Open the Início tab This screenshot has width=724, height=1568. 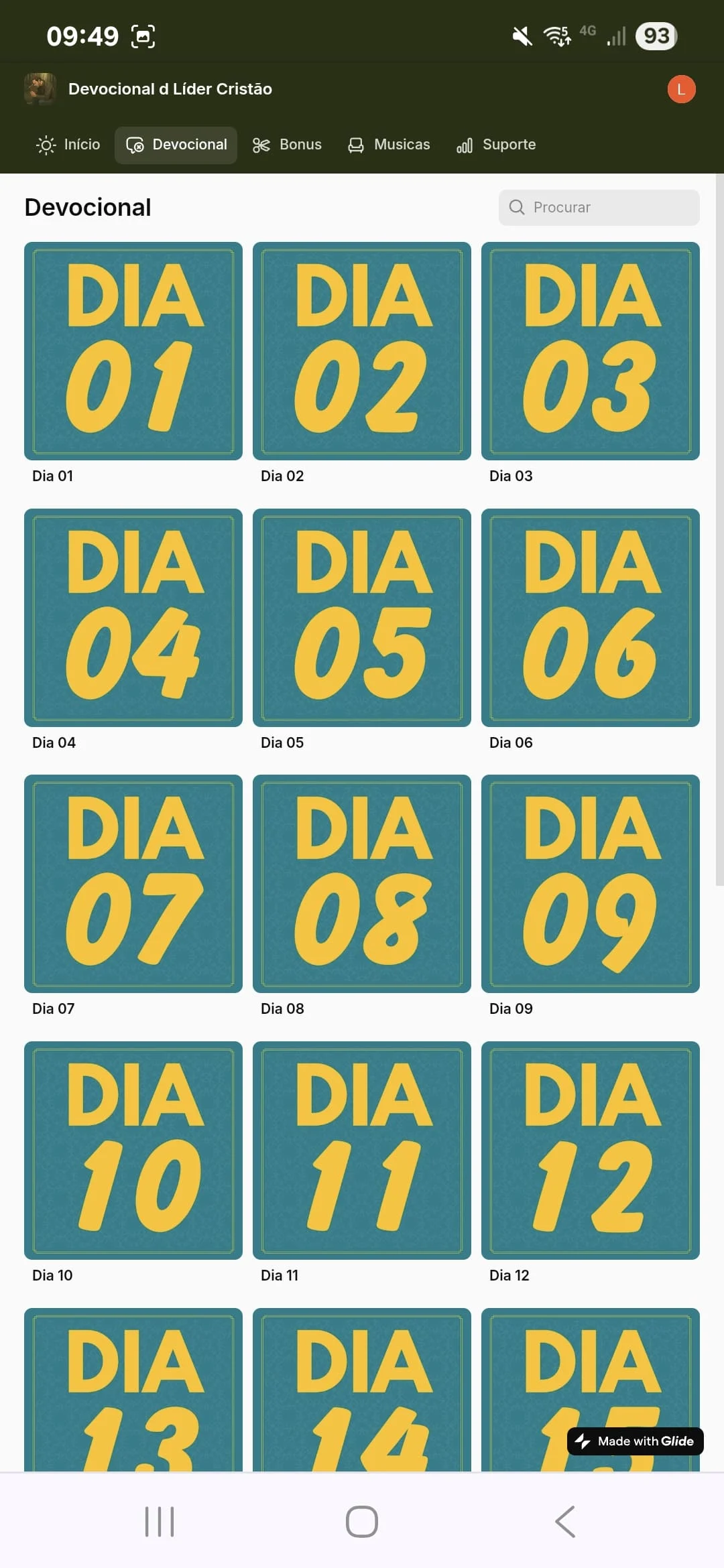click(x=68, y=145)
